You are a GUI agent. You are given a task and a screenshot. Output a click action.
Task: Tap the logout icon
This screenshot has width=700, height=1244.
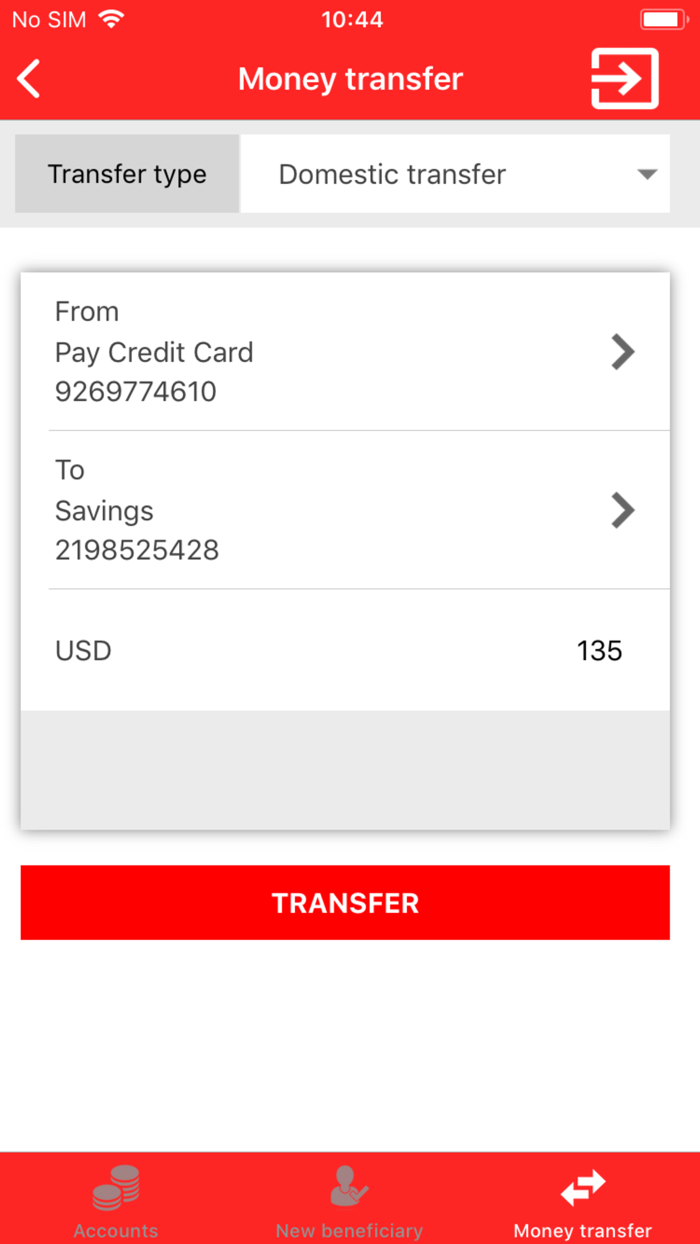pyautogui.click(x=624, y=78)
